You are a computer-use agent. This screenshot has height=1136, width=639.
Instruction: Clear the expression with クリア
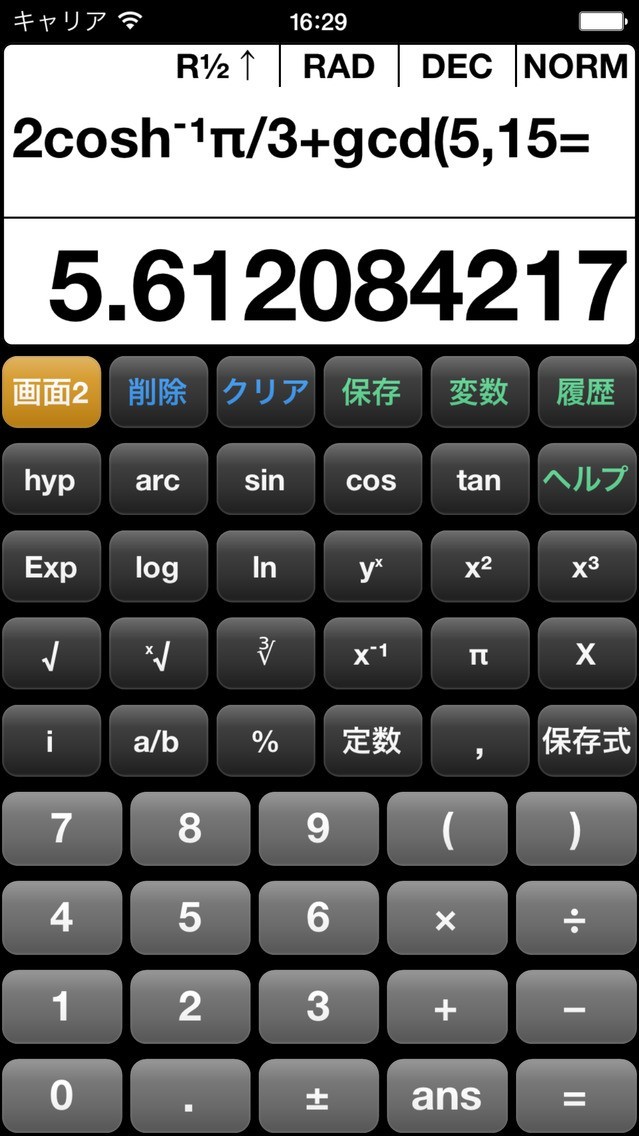coord(265,392)
